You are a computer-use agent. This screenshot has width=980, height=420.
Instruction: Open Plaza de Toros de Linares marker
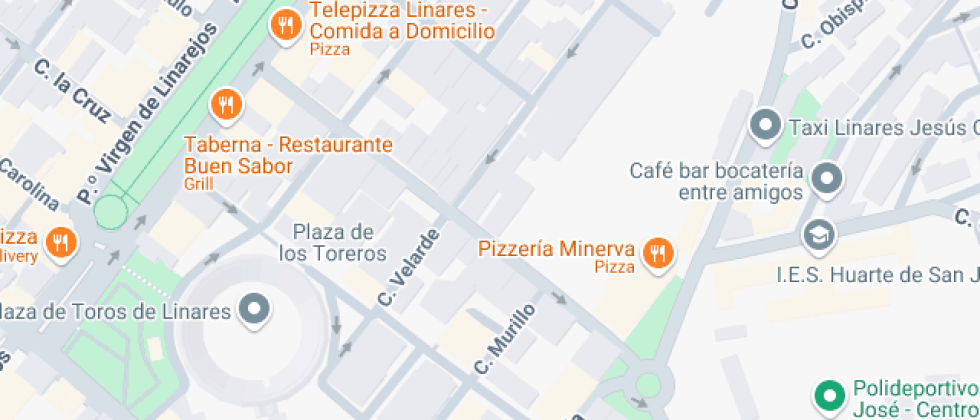click(254, 311)
